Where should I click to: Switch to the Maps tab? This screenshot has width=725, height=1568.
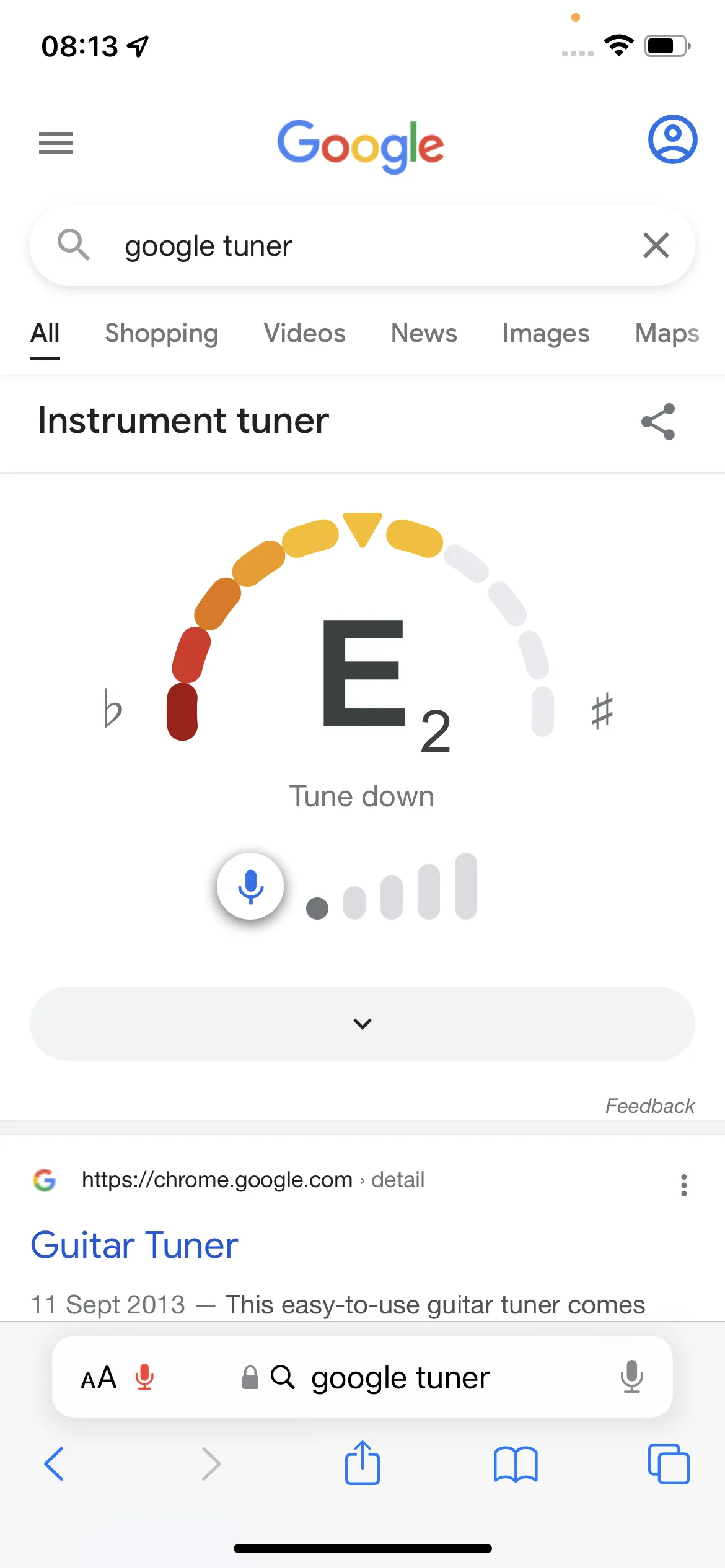tap(667, 333)
